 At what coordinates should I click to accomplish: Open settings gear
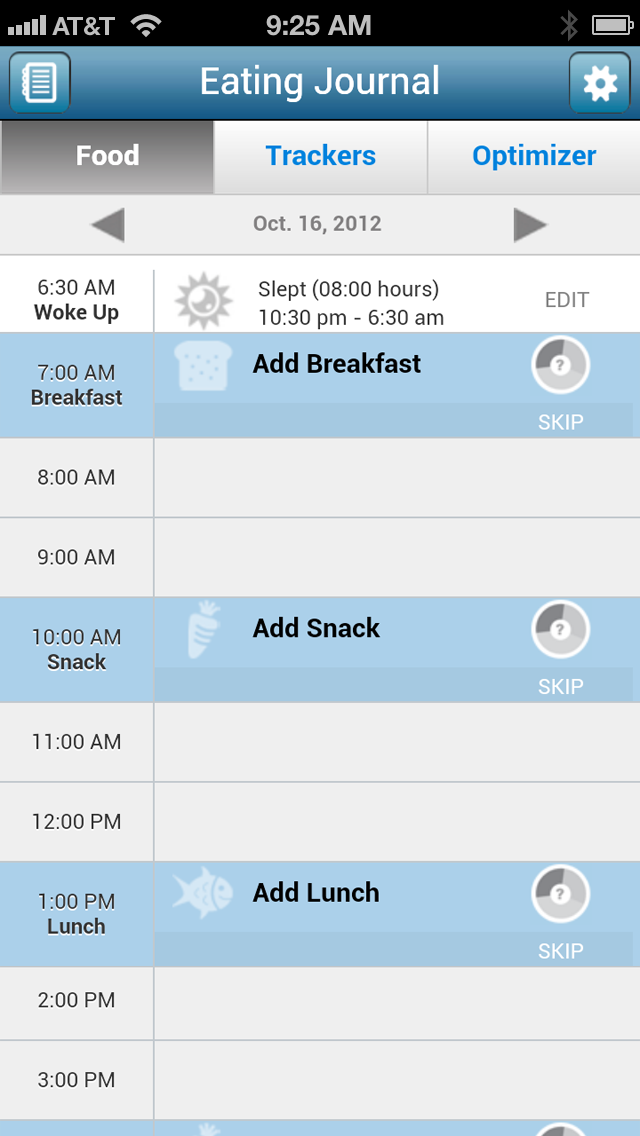(x=599, y=83)
